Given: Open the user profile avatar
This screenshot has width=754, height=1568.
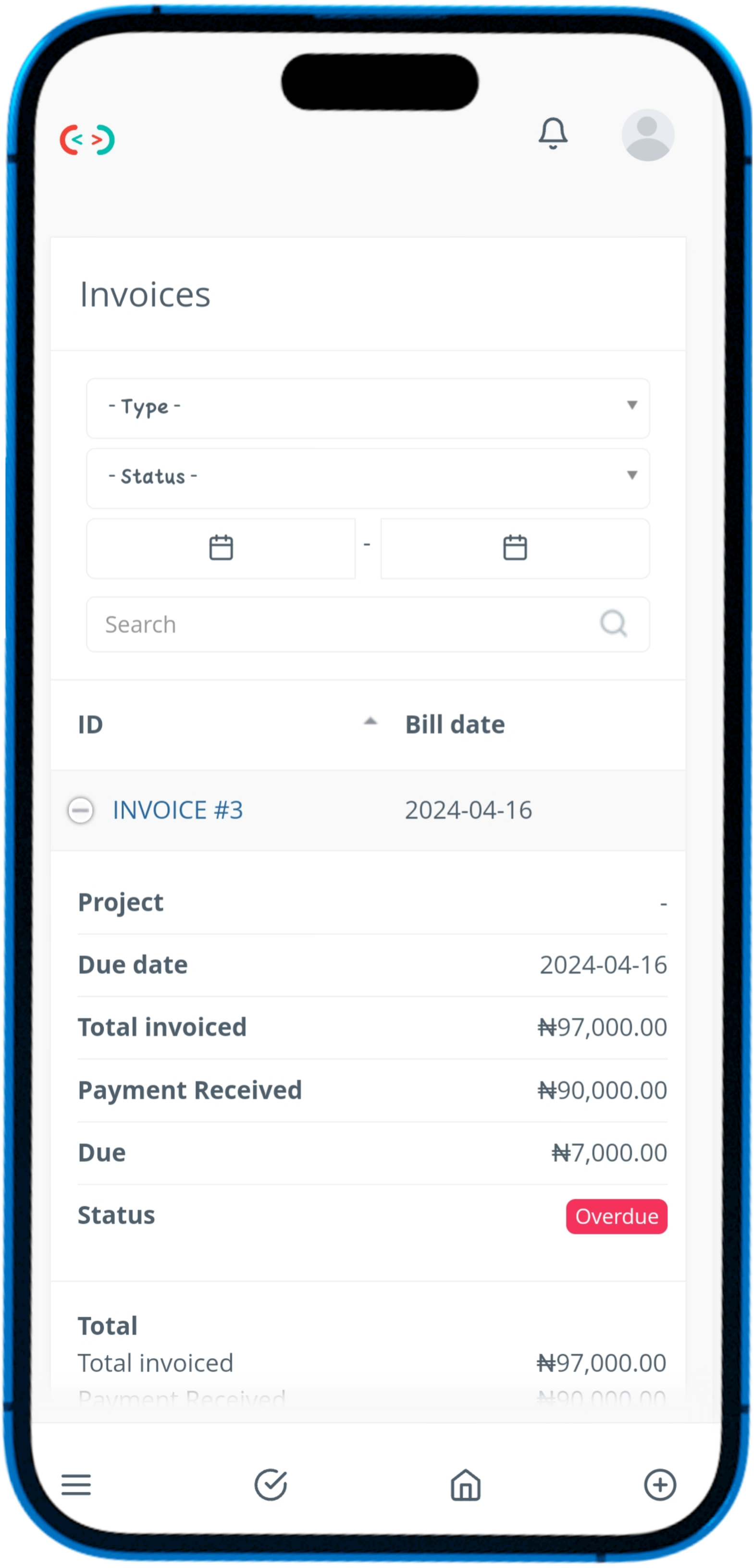Looking at the screenshot, I should pyautogui.click(x=647, y=135).
